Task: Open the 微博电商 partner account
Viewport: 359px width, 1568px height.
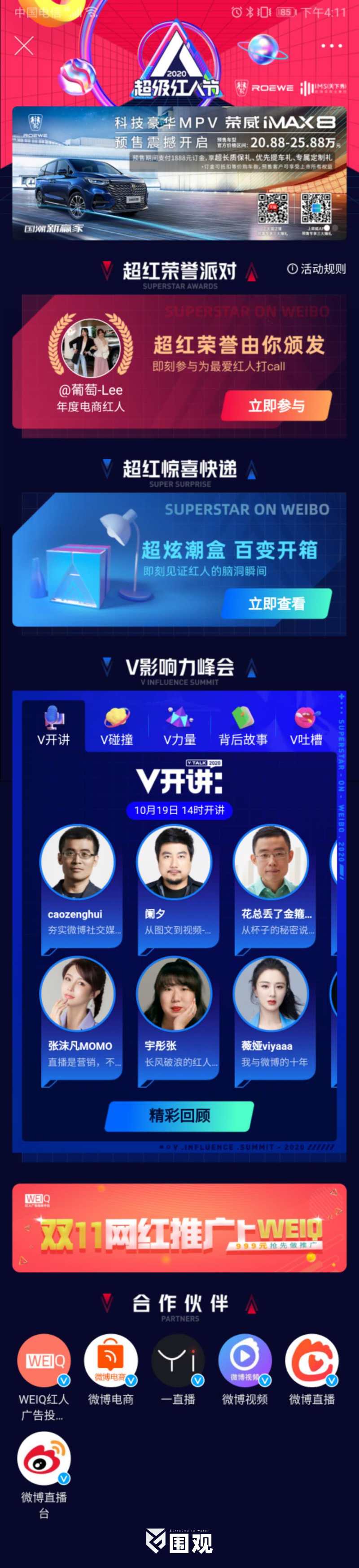Action: (x=110, y=1369)
